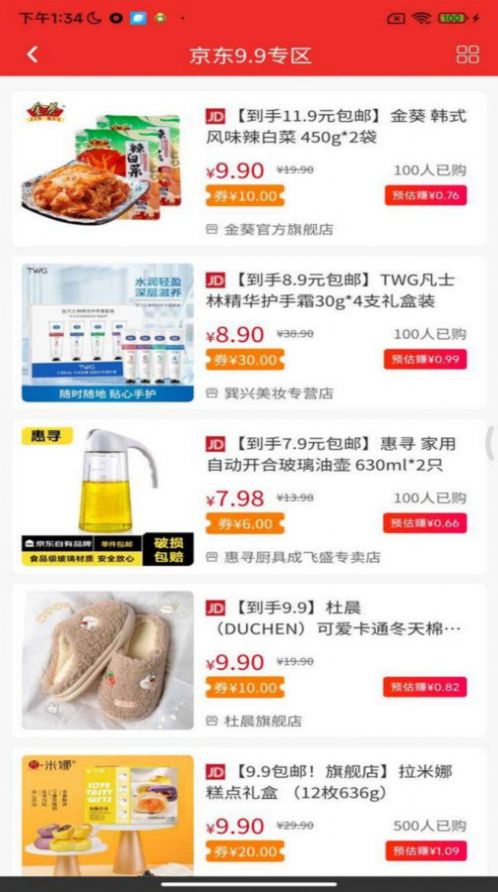
Task: Tap 预估赚¥0.76 on the 辣白菜 item
Action: pos(426,196)
